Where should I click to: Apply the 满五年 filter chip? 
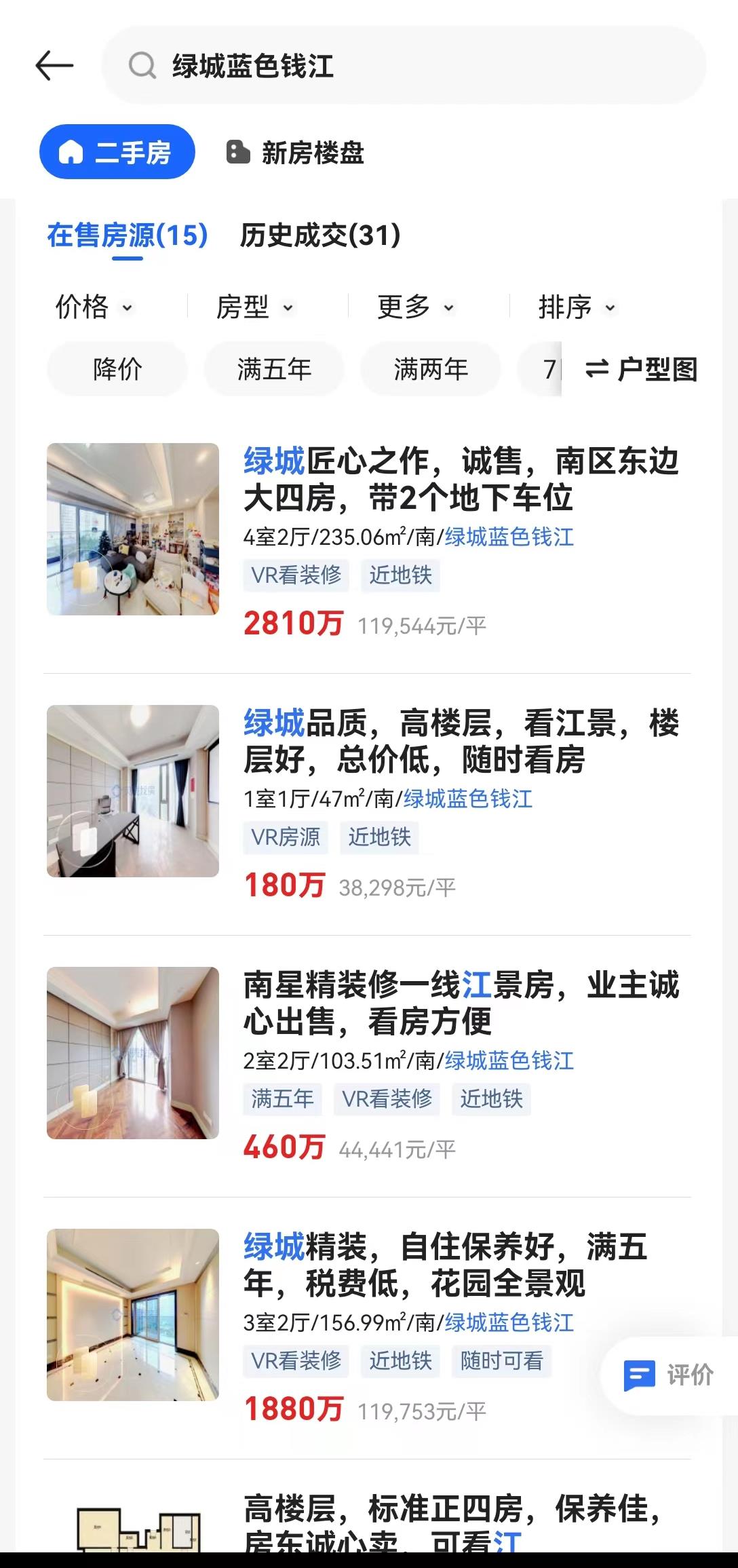(274, 369)
